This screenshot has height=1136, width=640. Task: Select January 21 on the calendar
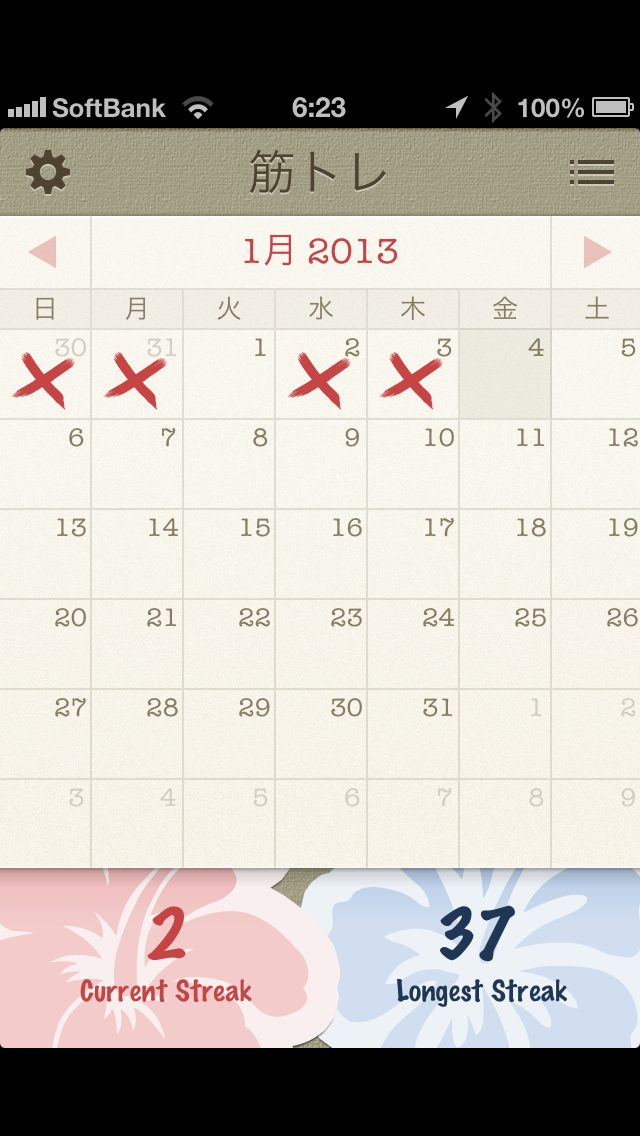[137, 644]
